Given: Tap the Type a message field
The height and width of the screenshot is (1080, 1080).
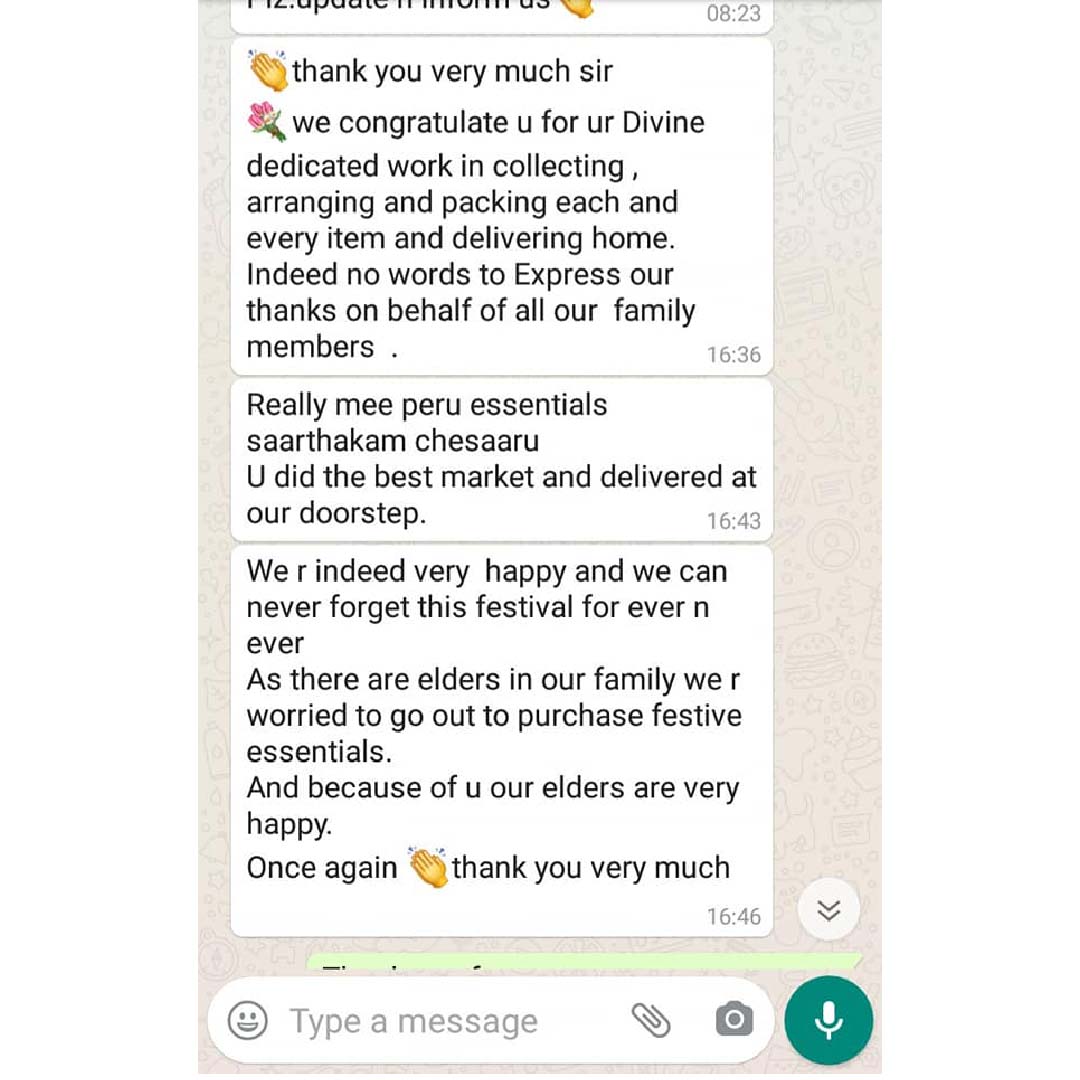Looking at the screenshot, I should pyautogui.click(x=440, y=1021).
